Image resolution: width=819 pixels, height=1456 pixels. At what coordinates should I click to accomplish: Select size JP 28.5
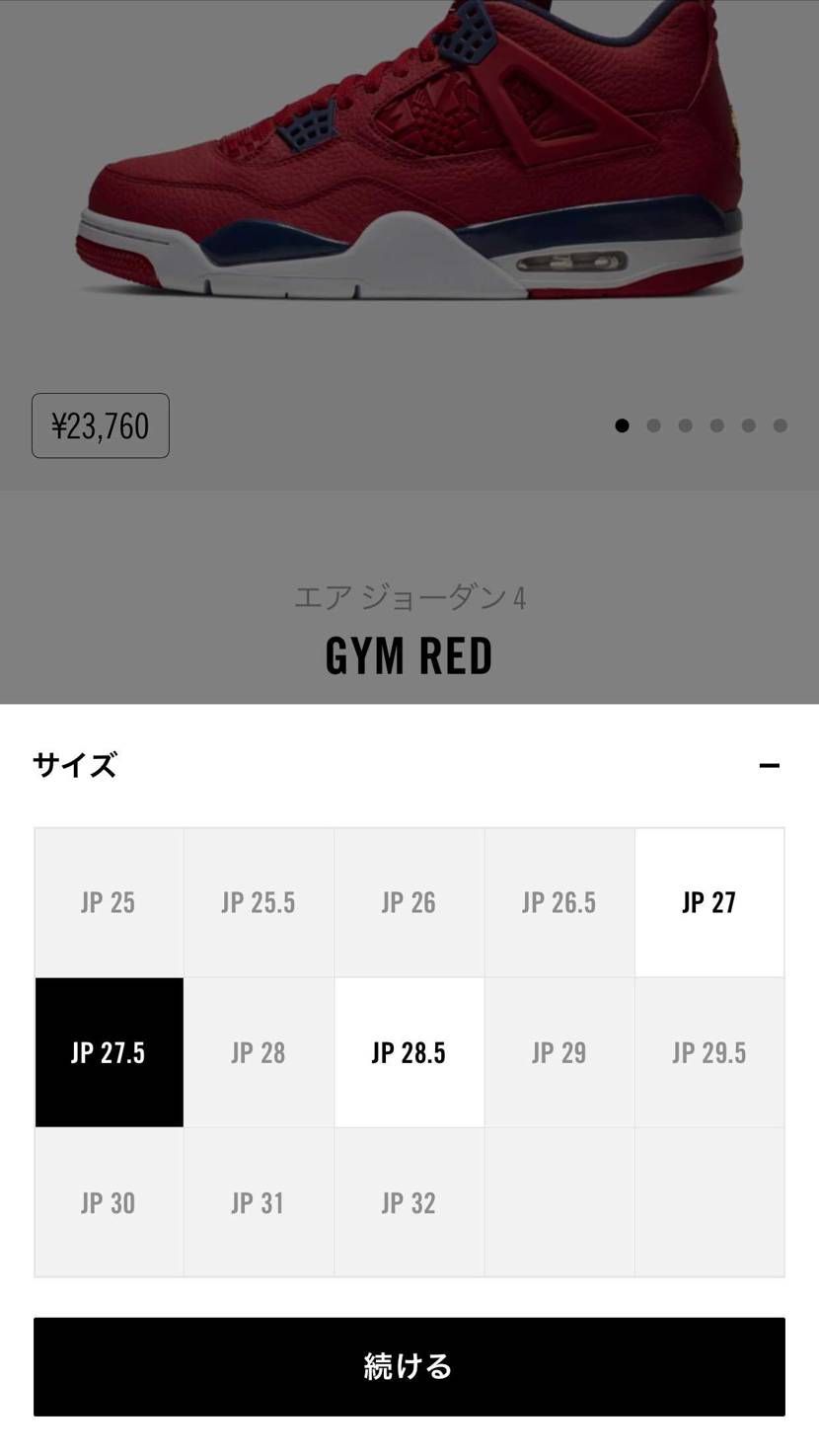point(409,1052)
